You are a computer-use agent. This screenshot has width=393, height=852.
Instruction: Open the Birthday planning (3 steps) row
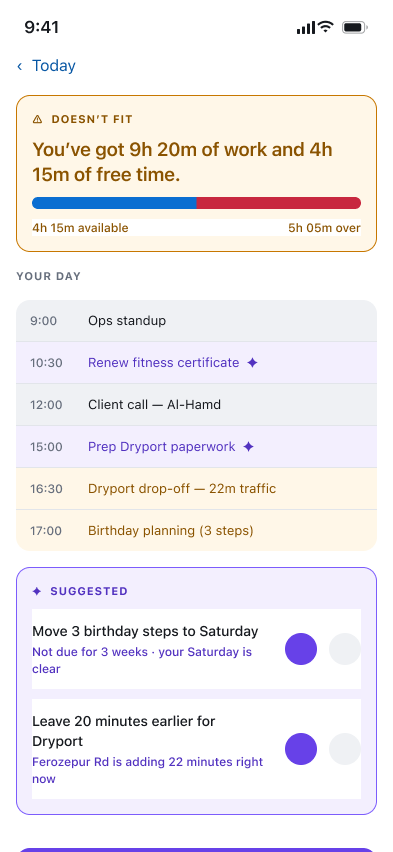196,530
